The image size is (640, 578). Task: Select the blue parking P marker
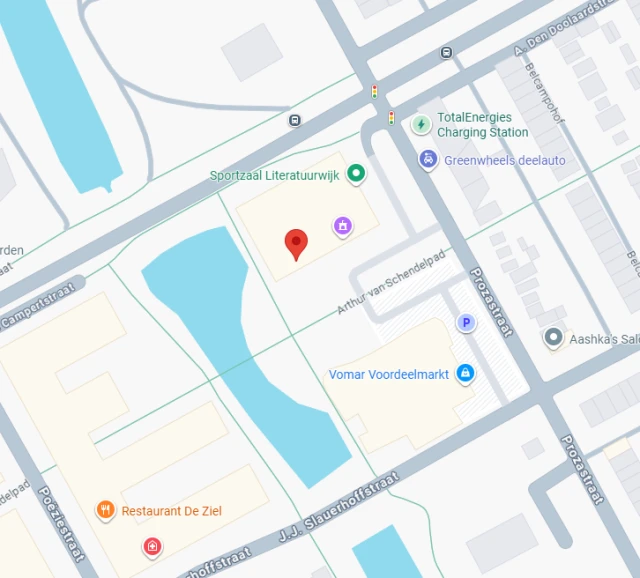tap(466, 323)
